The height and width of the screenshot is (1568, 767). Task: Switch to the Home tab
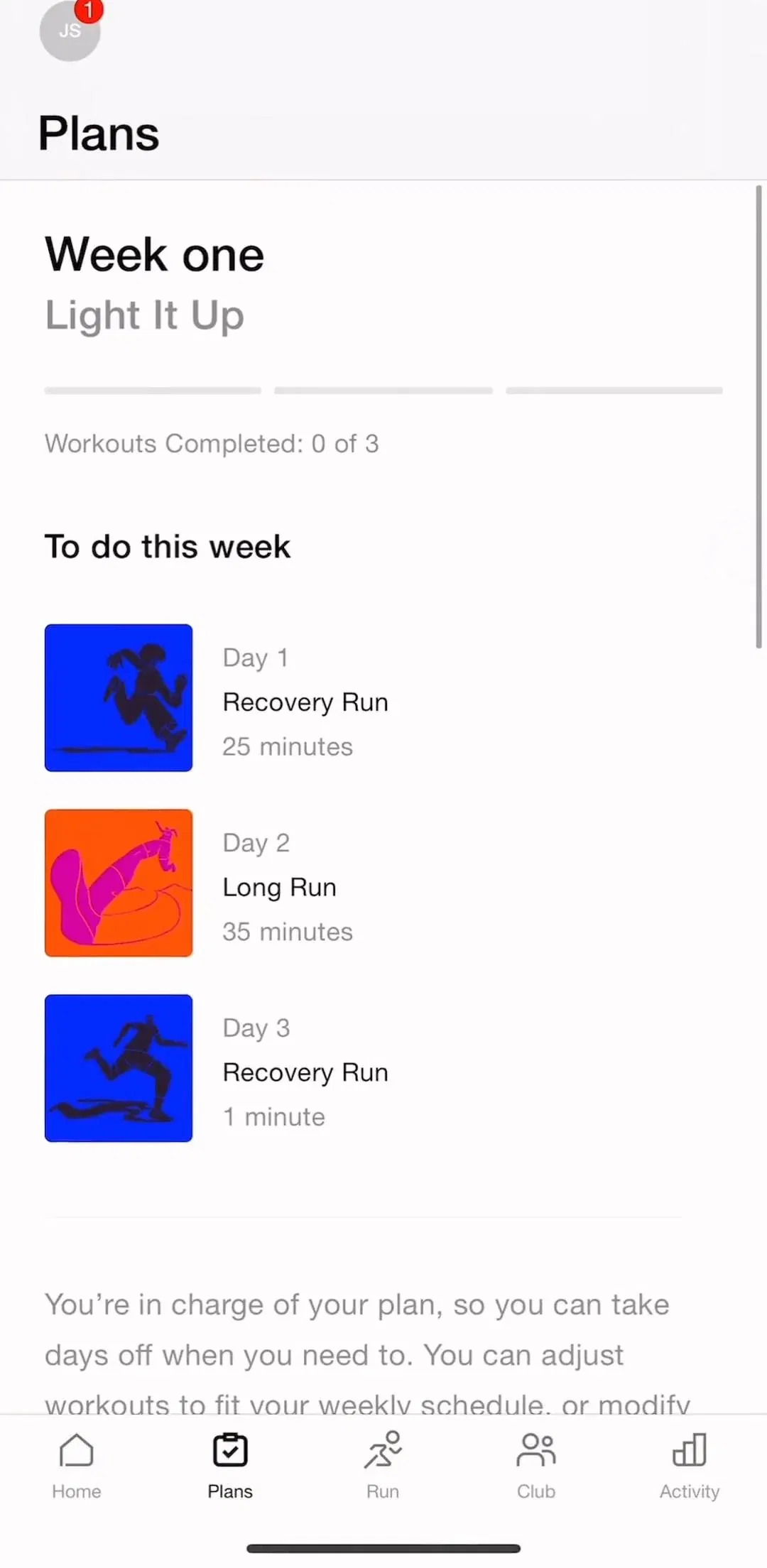pyautogui.click(x=77, y=1466)
